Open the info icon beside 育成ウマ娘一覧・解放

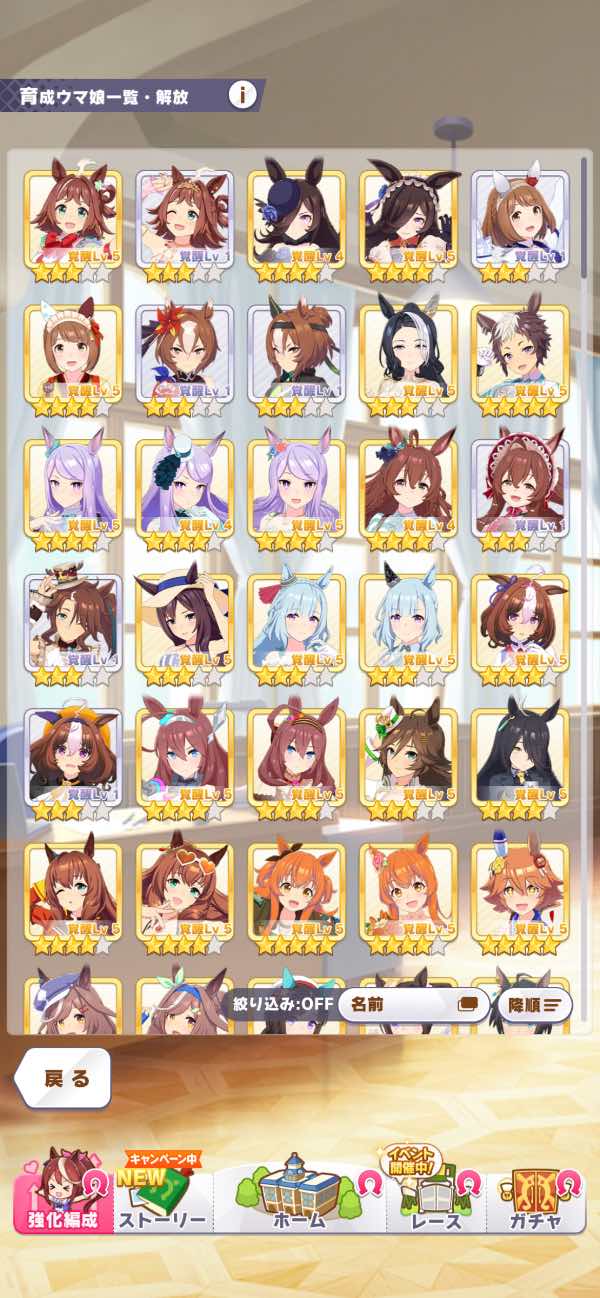tap(242, 95)
